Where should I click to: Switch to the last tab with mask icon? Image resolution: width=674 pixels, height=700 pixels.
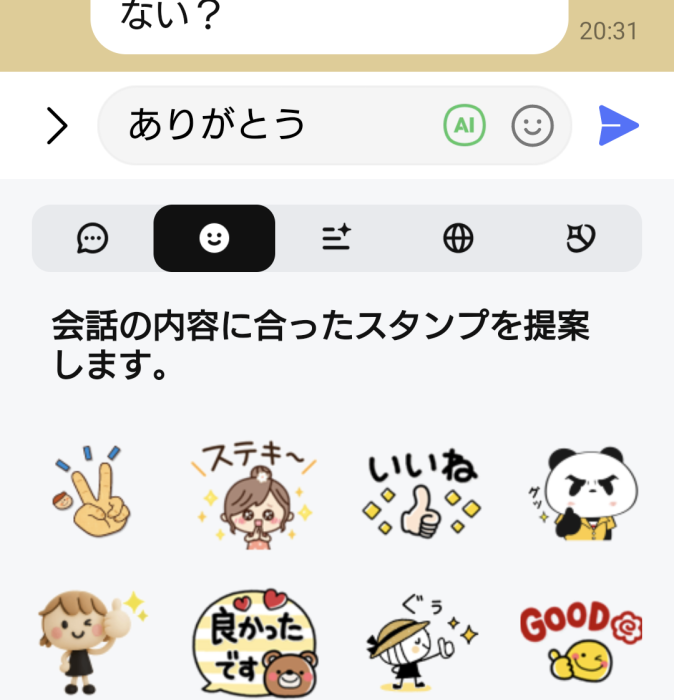581,238
